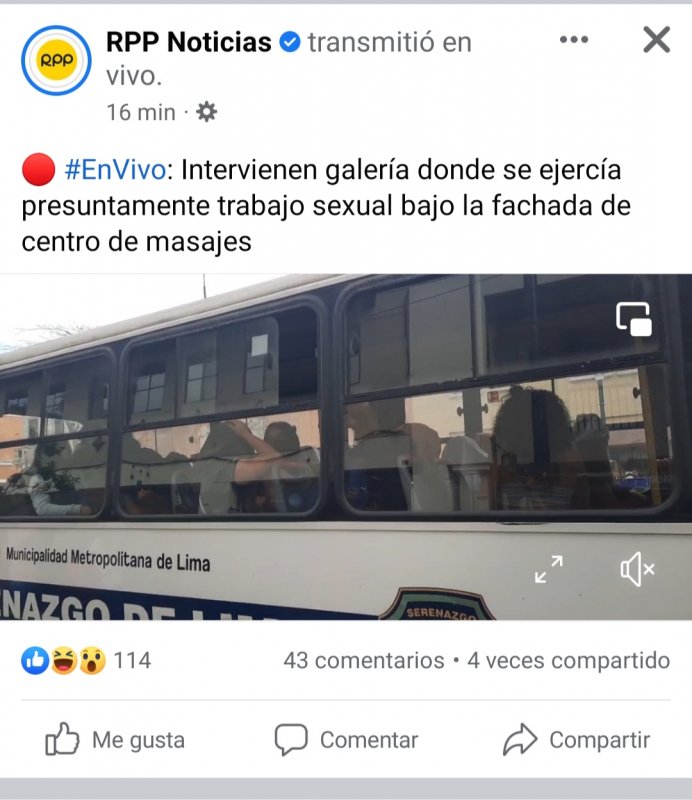Like the post with Me gusta
The width and height of the screenshot is (692, 800).
click(115, 740)
